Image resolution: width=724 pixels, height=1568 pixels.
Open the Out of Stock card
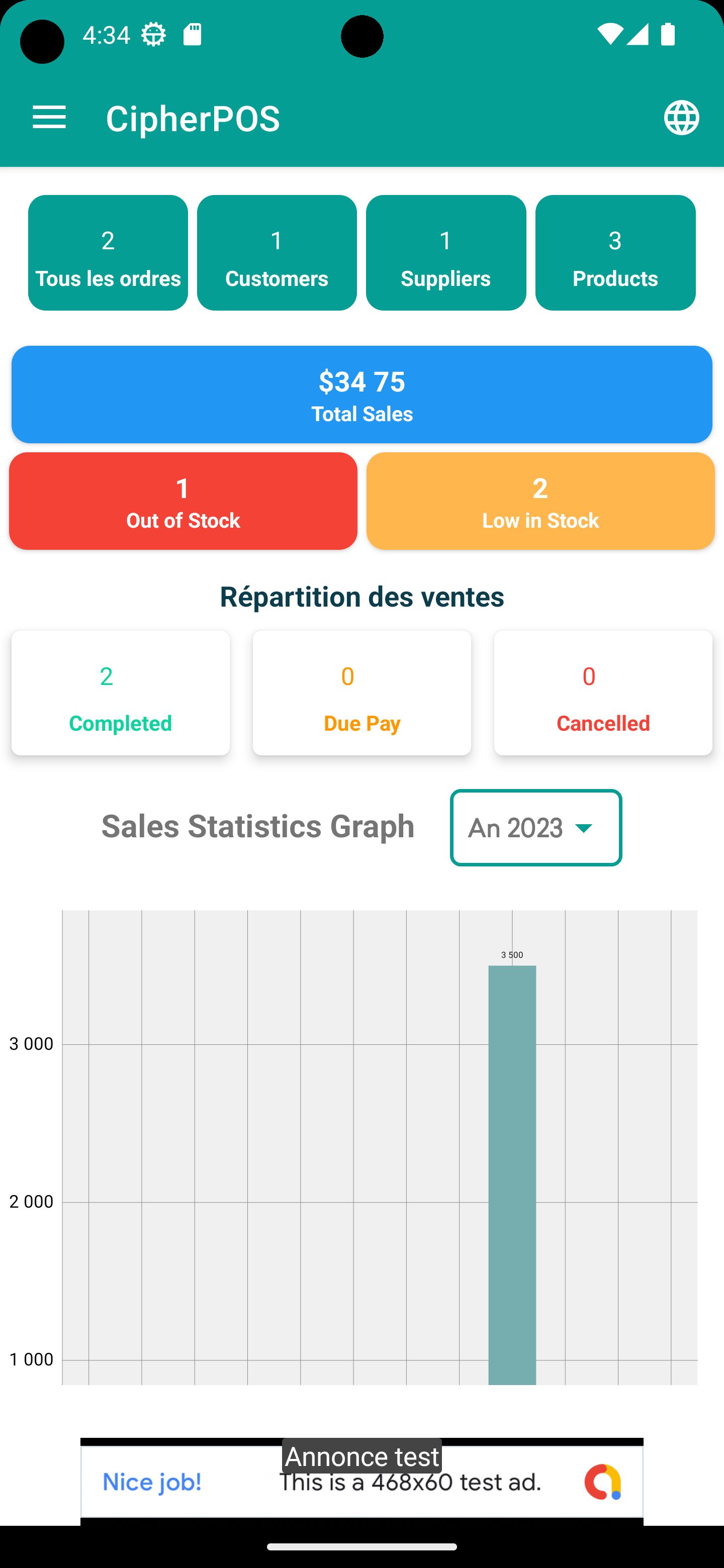pos(183,501)
